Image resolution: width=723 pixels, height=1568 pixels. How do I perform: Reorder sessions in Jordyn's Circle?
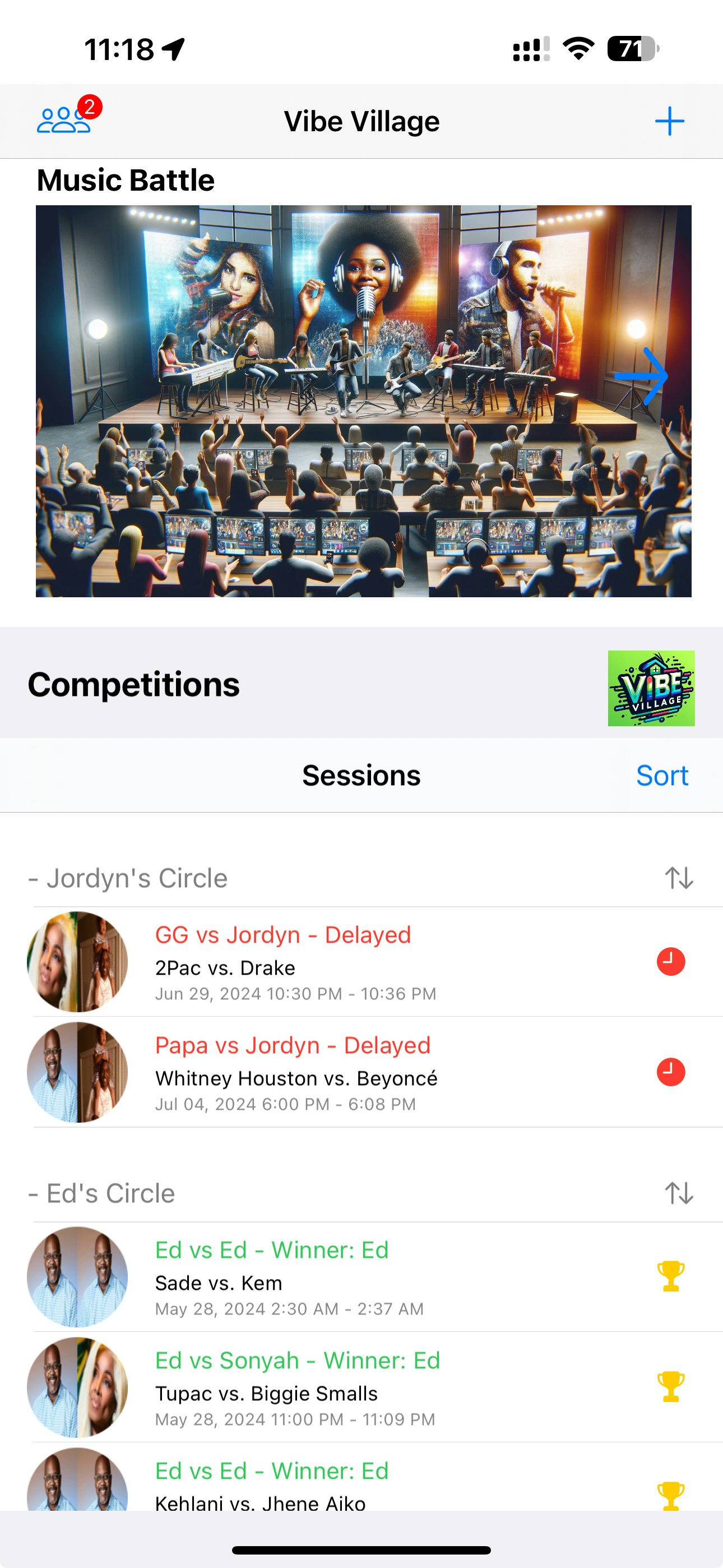[679, 878]
